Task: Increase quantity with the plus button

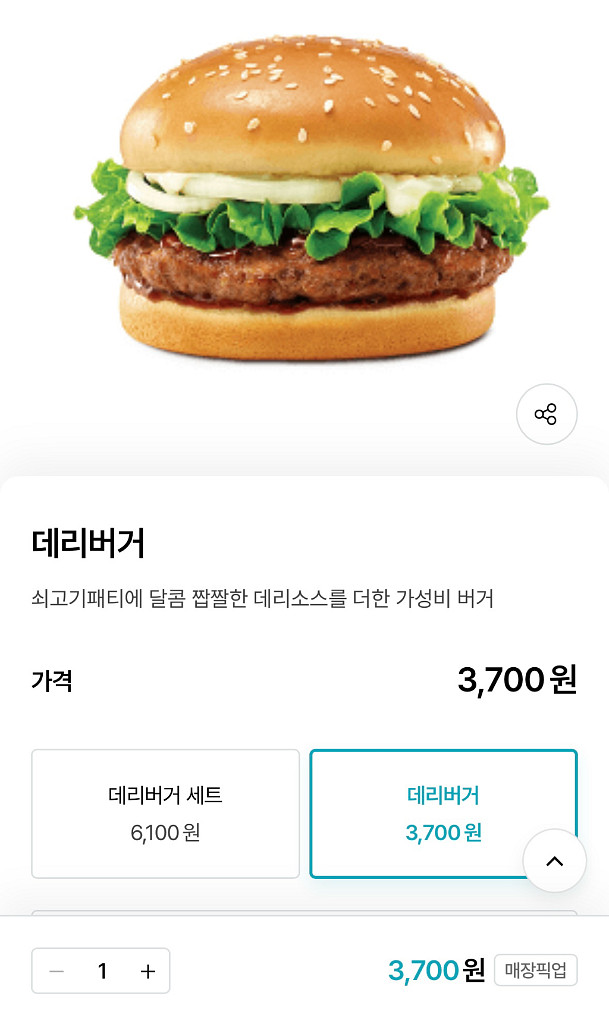Action: tap(148, 971)
